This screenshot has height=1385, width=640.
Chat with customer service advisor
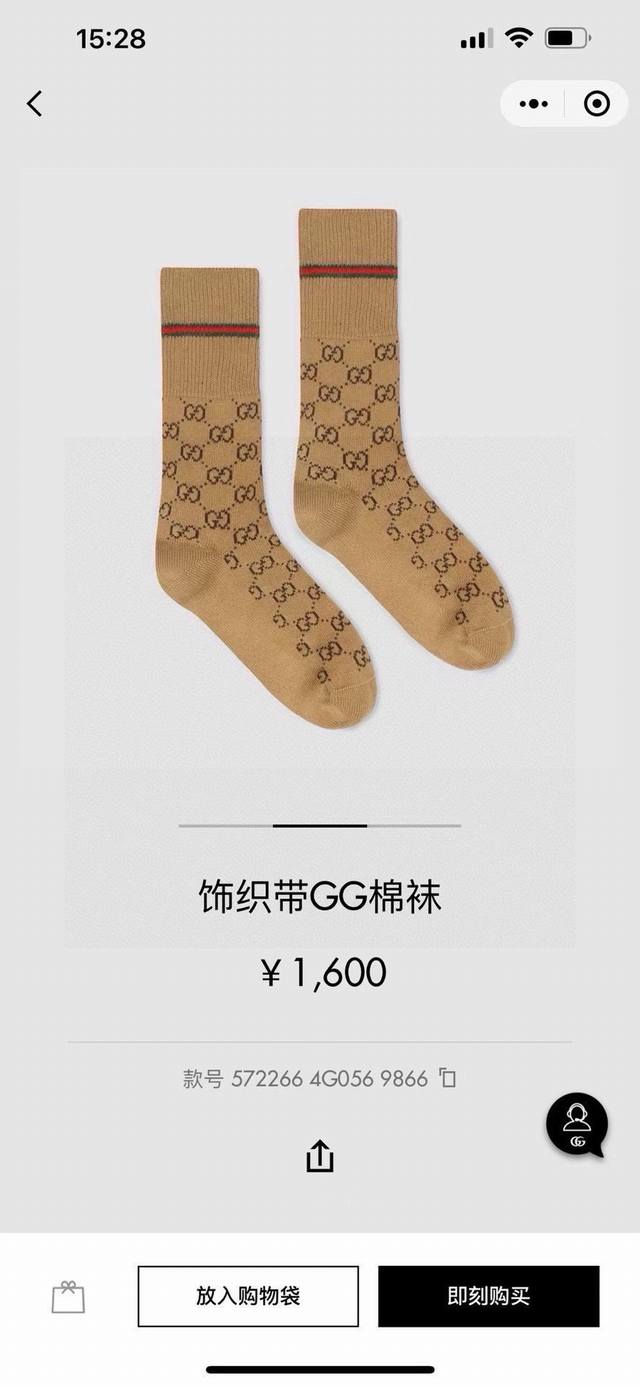click(x=577, y=1125)
